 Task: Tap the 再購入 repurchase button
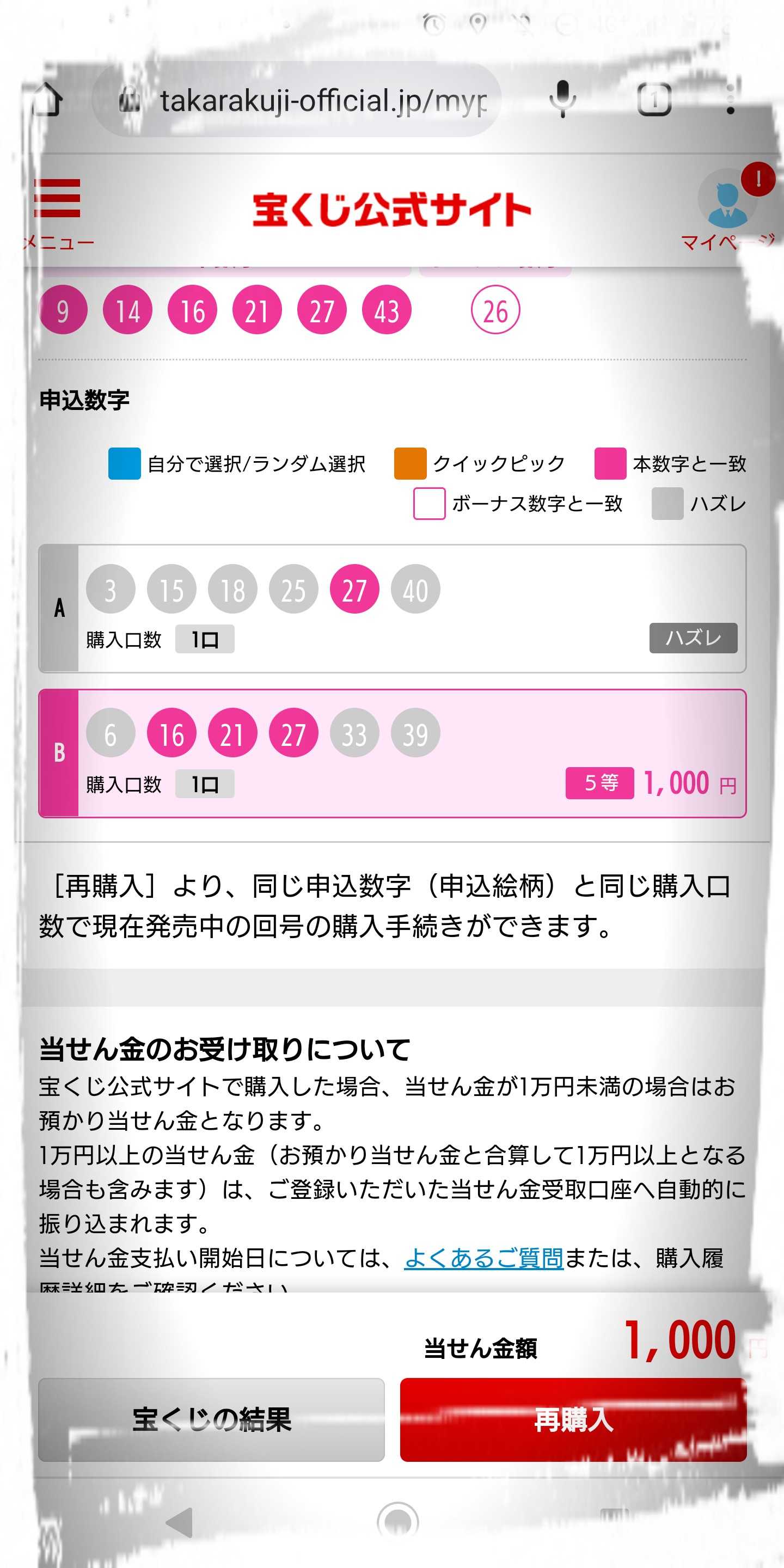573,1419
